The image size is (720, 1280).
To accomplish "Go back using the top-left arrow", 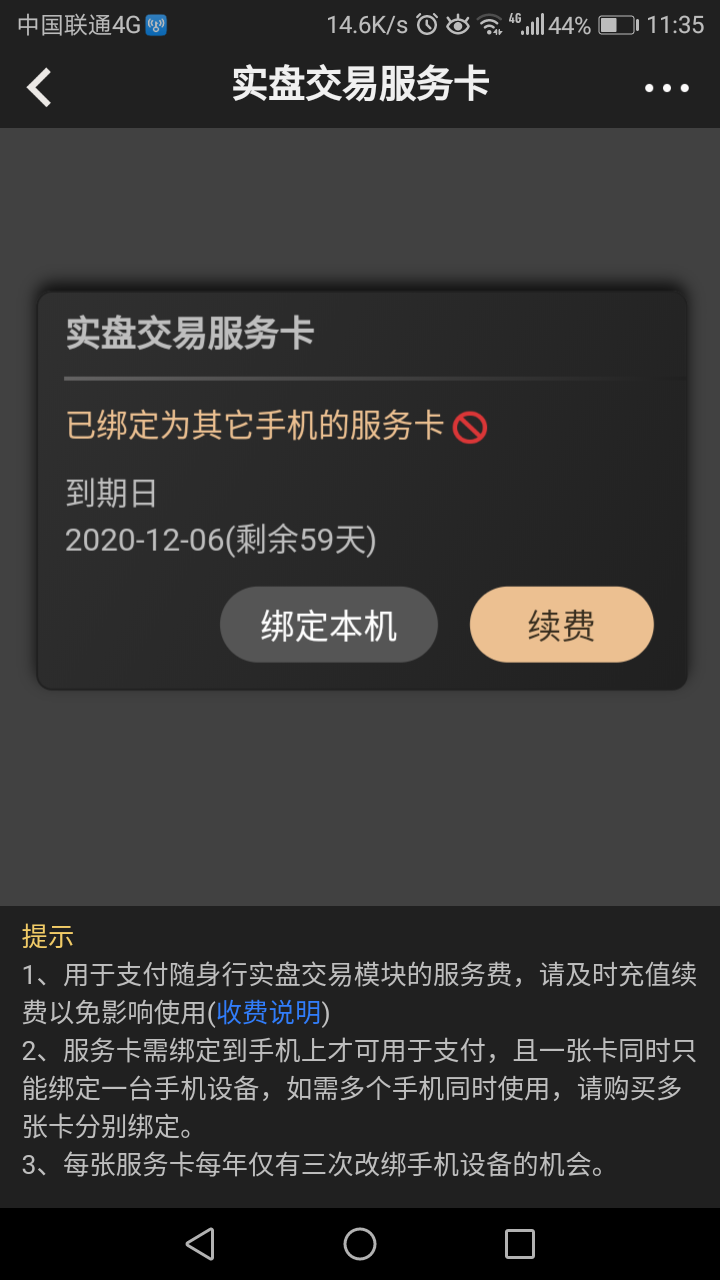I will [x=40, y=88].
